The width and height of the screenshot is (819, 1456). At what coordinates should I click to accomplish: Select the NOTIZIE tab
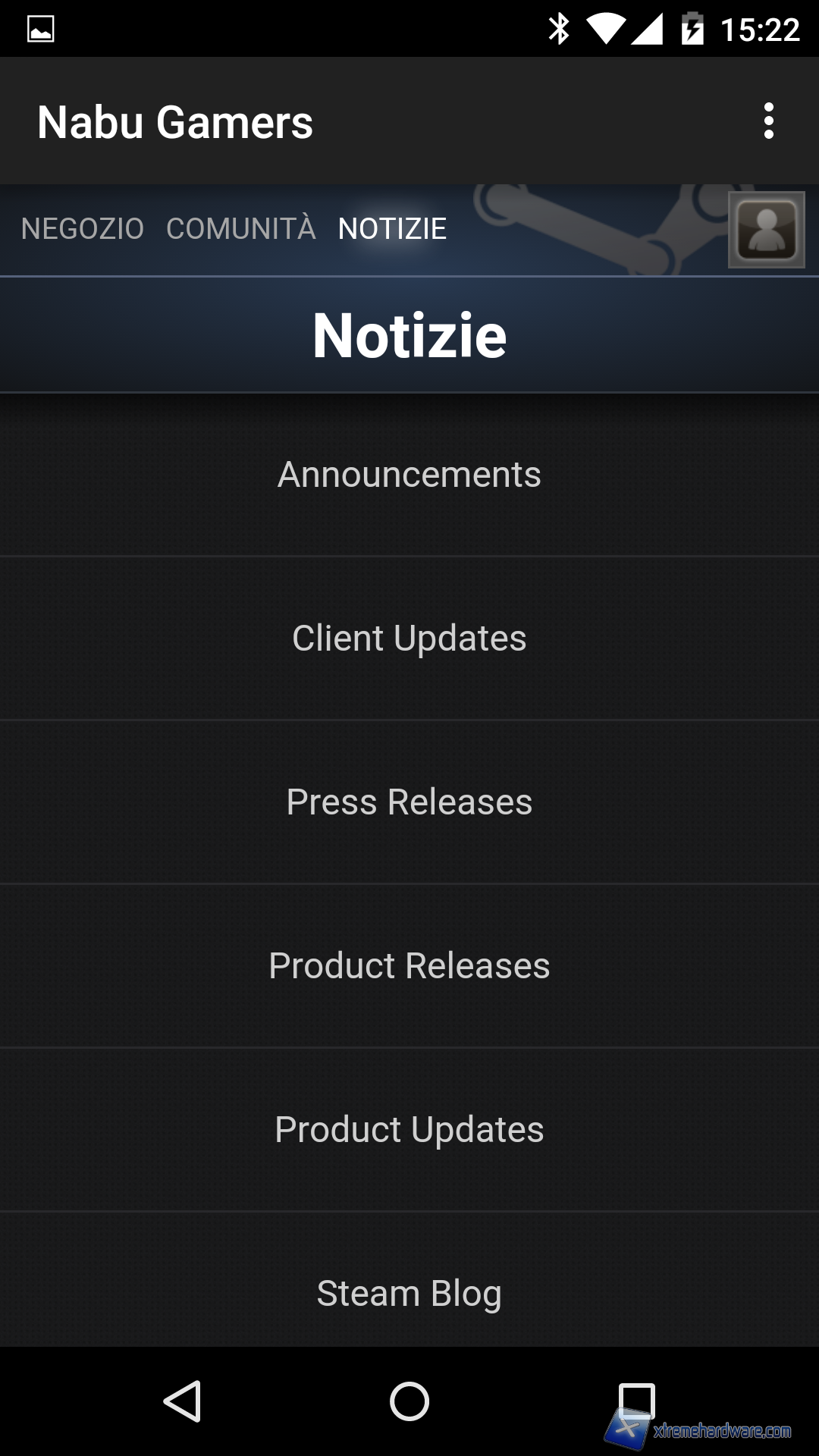click(392, 229)
